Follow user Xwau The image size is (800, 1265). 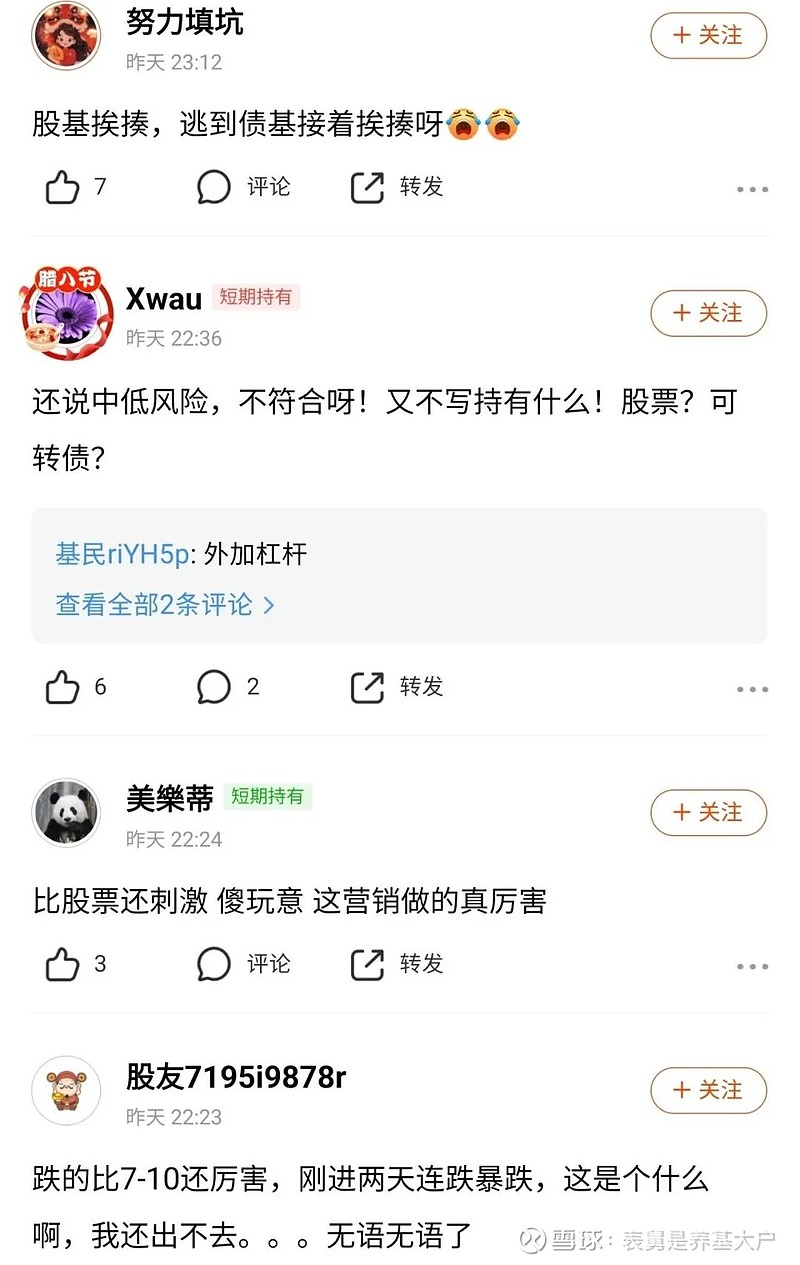(708, 313)
